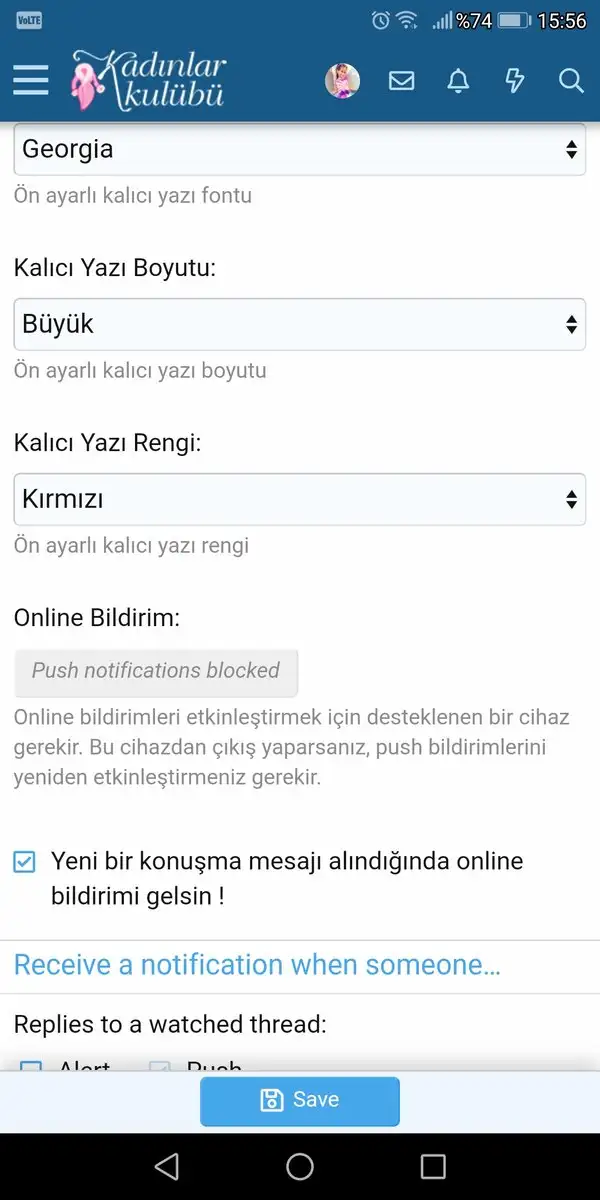Open the profile avatar menu
Screen dimensions: 600x1200
pyautogui.click(x=342, y=80)
